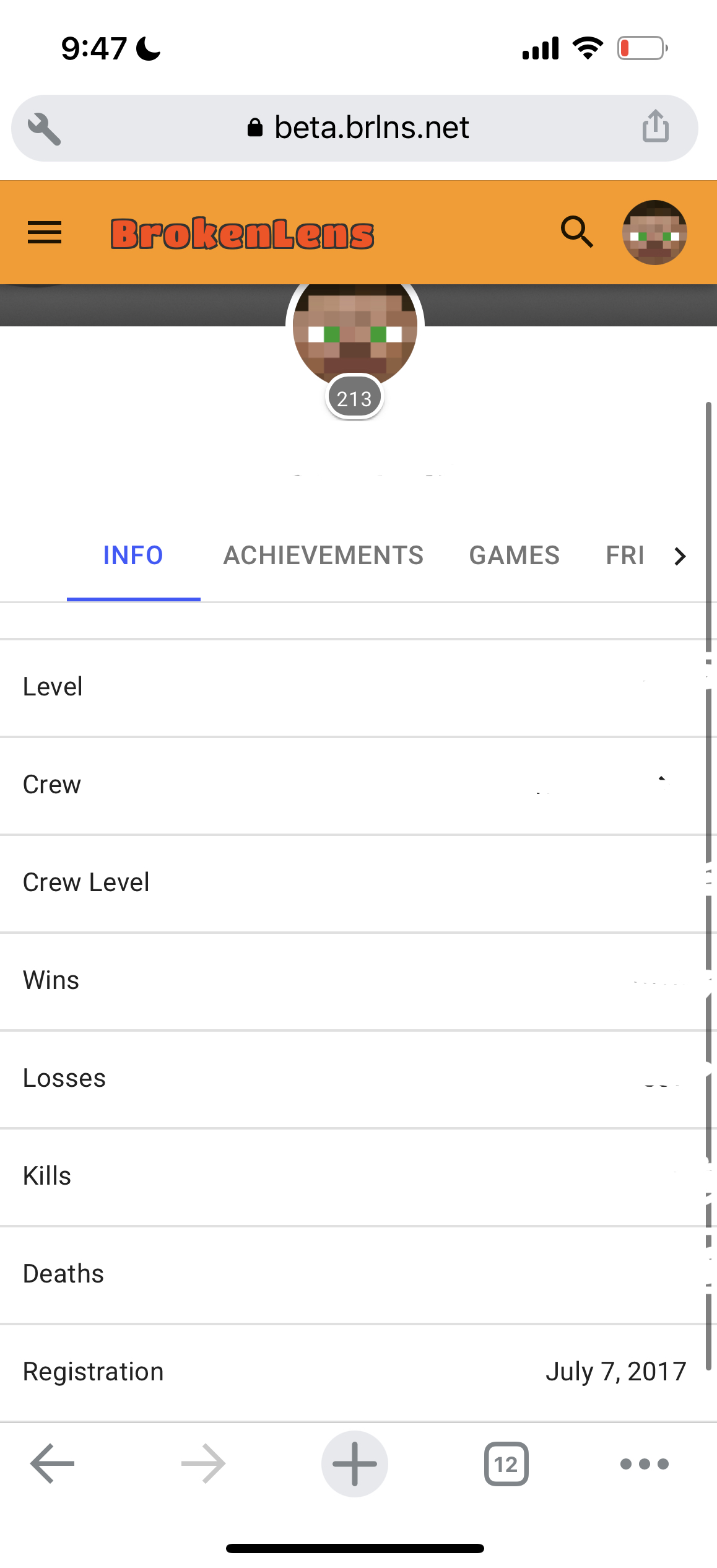Tap the BrokenLens logo link

242,234
